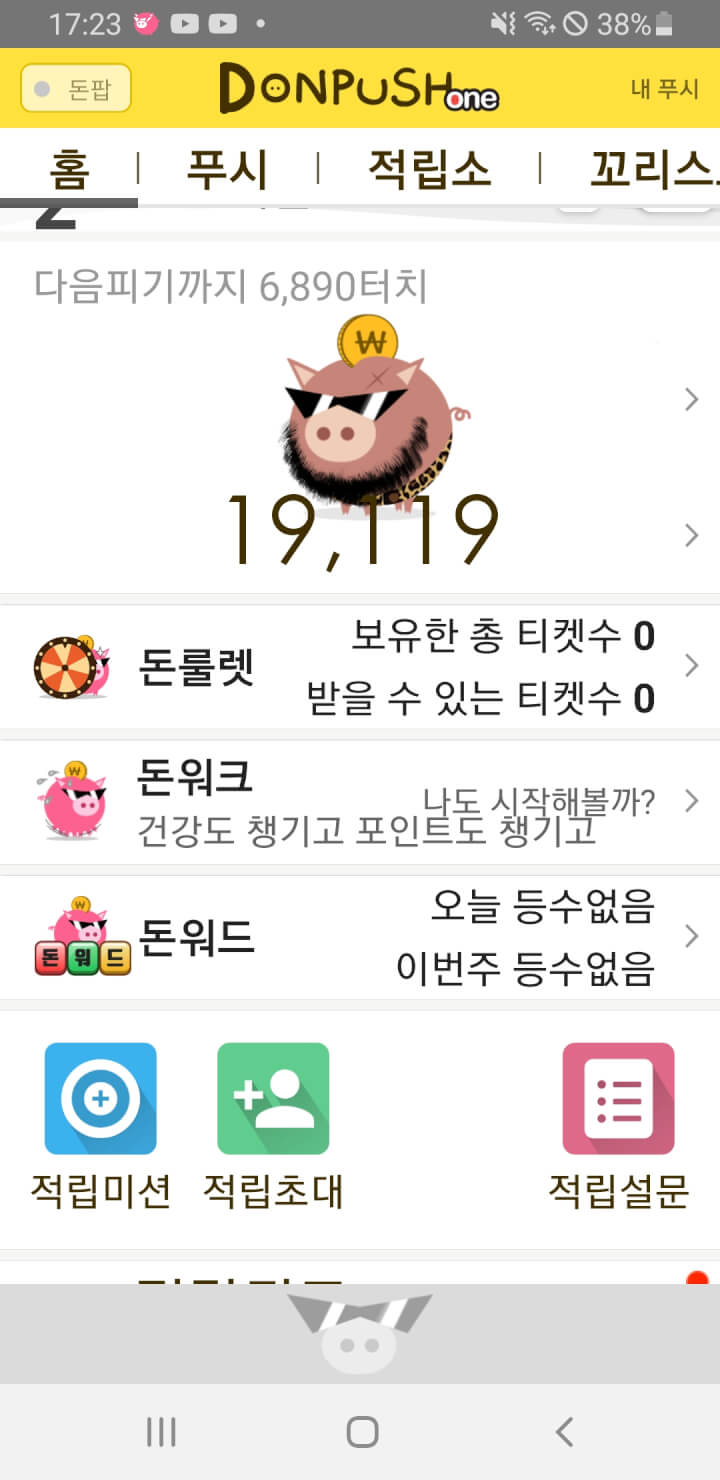Viewport: 720px width, 1480px height.
Task: Open the 꼬리스 tab
Action: (x=652, y=169)
